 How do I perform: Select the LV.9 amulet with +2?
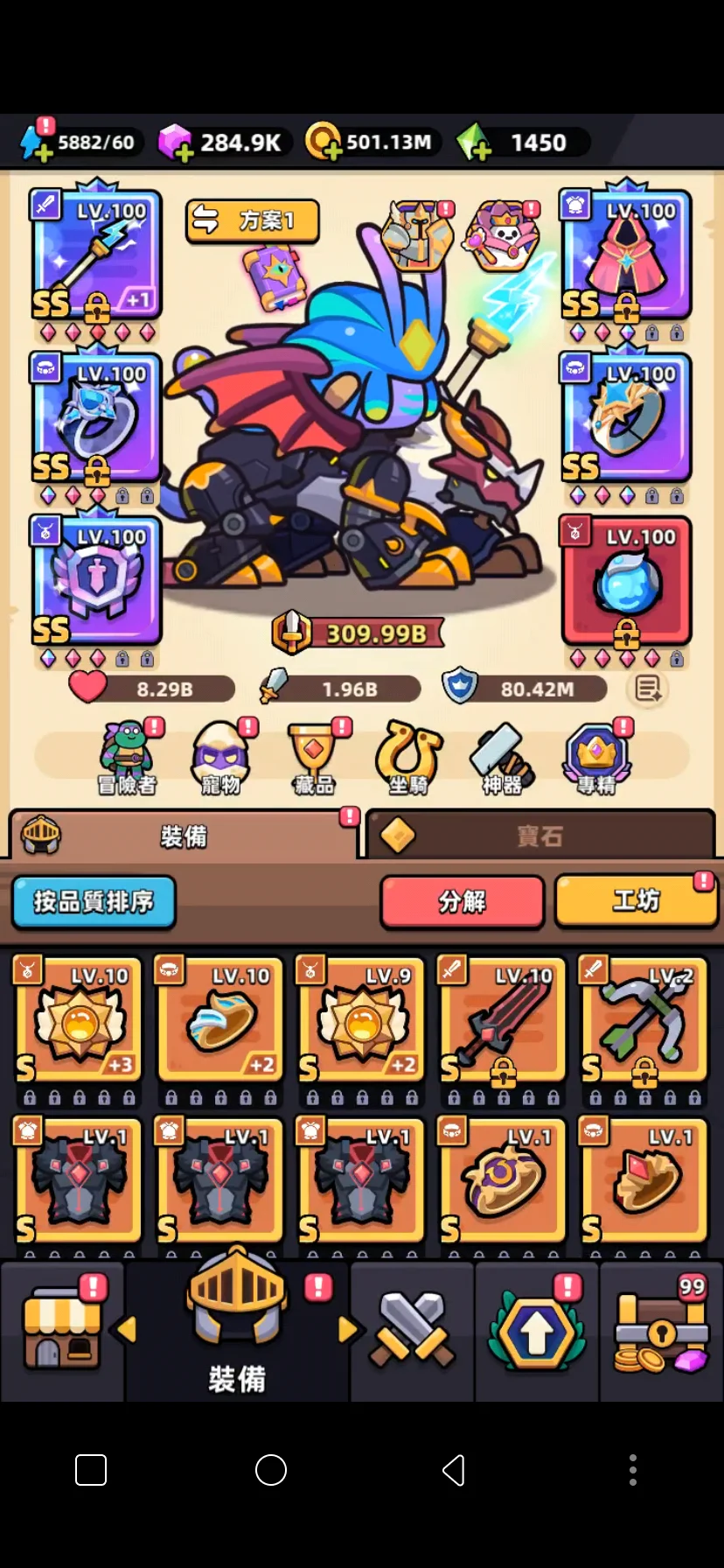tap(362, 1019)
